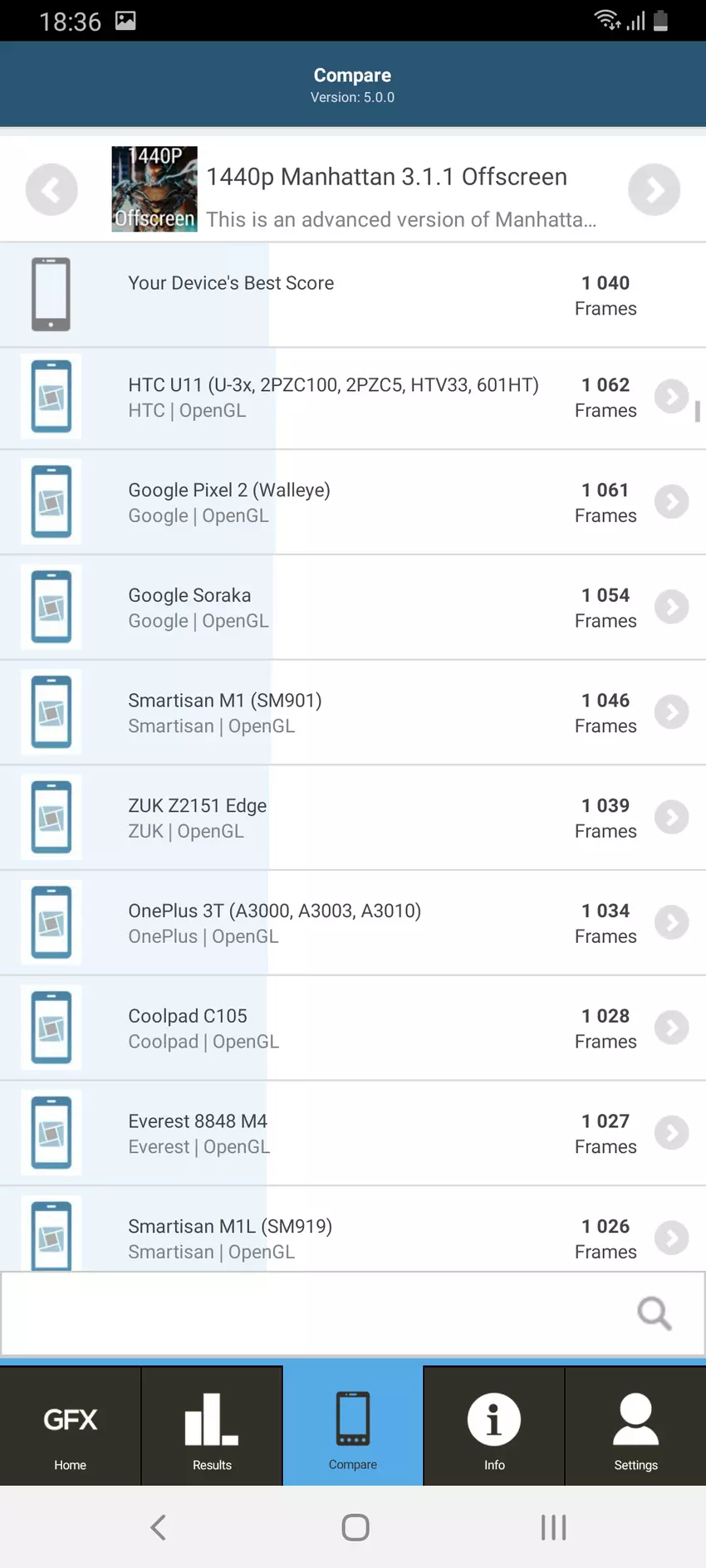This screenshot has width=706, height=1568.
Task: Go to next benchmark test arrow
Action: point(654,190)
